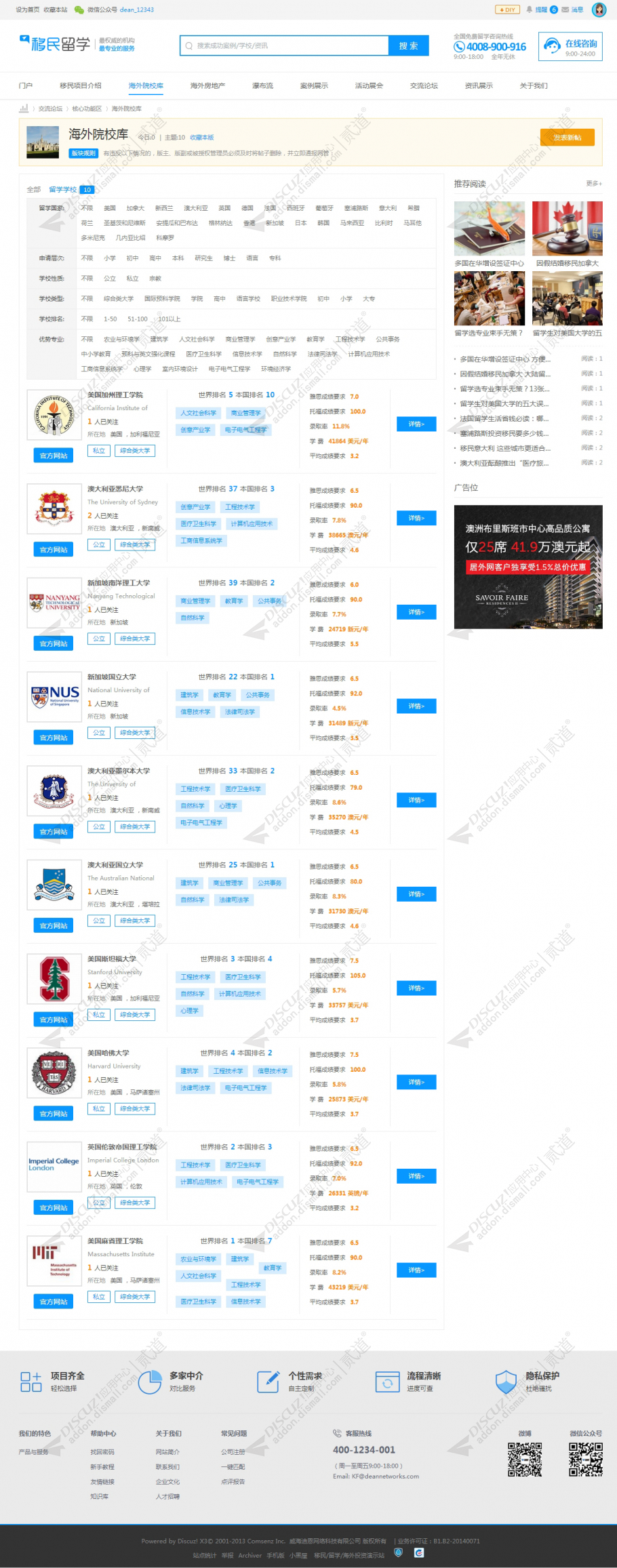The width and height of the screenshot is (617, 1568).
Task: Open Stanford University's 详情 details
Action: pyautogui.click(x=416, y=988)
